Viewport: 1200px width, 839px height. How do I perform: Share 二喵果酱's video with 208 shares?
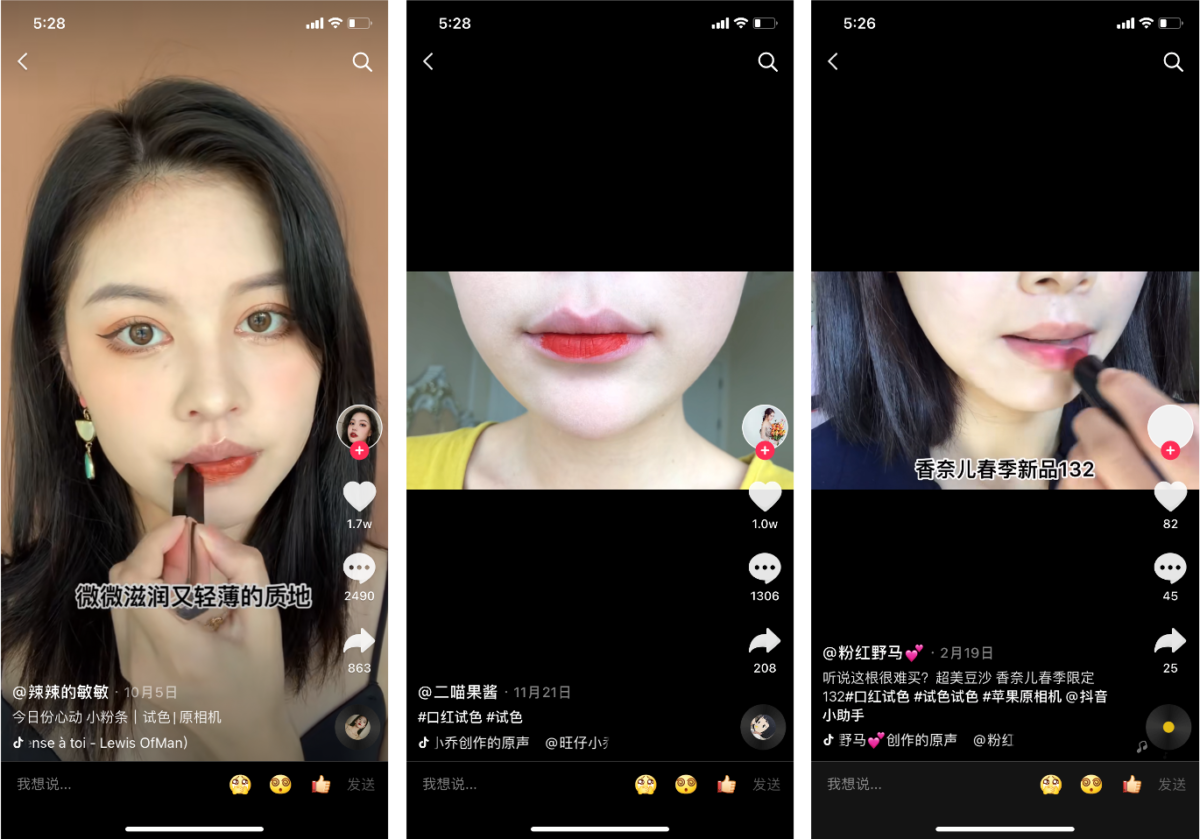click(765, 641)
